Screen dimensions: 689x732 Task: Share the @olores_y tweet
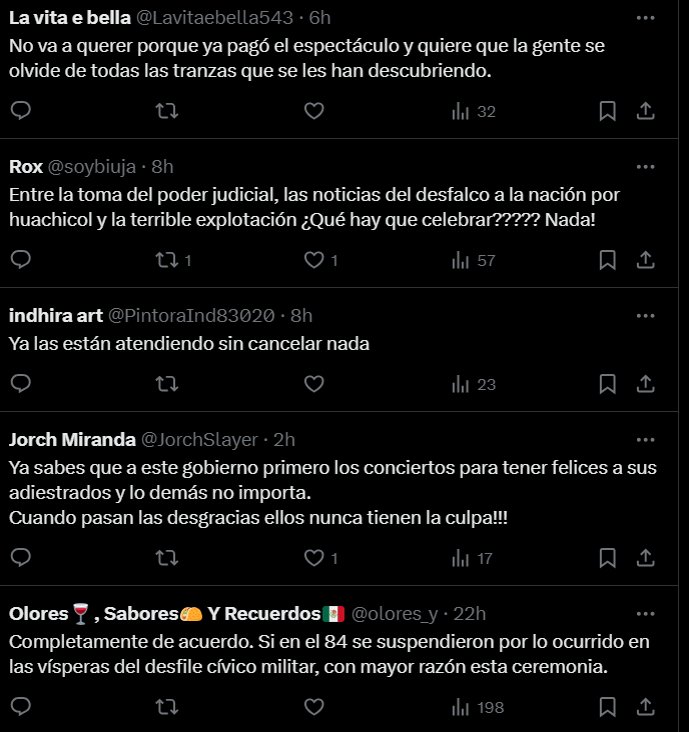pos(645,707)
